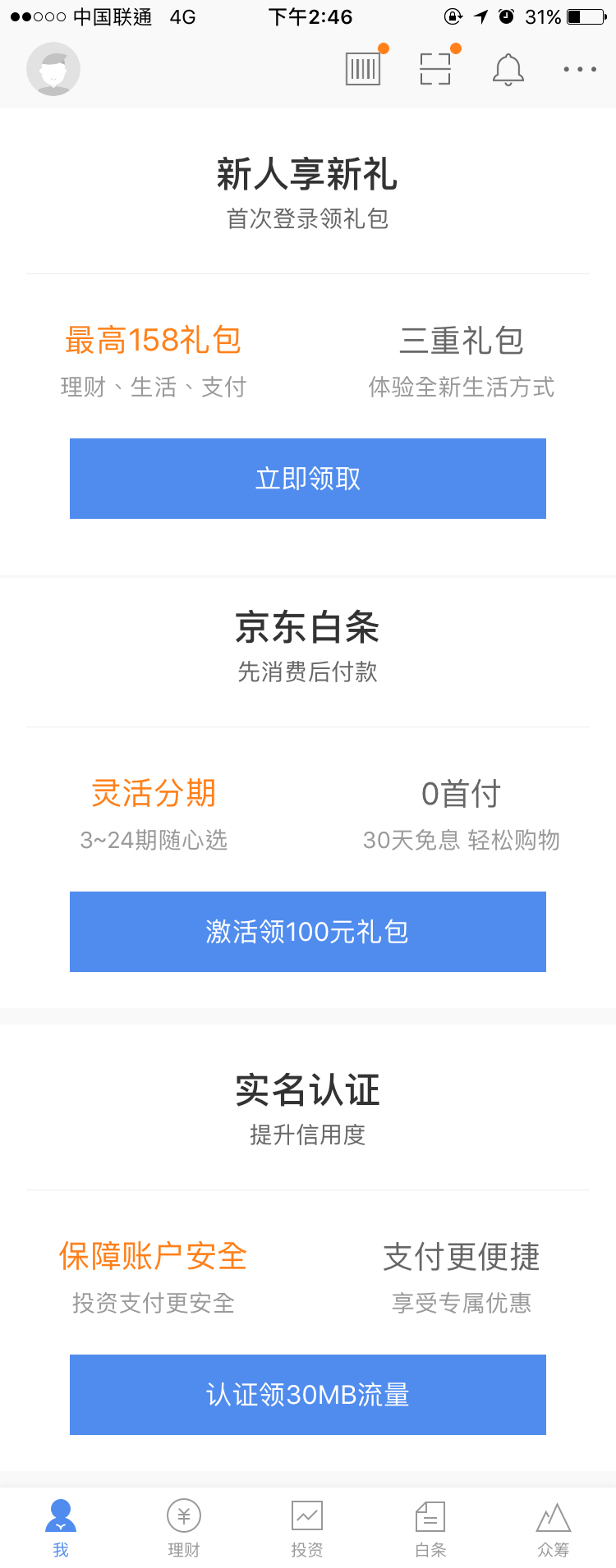This screenshot has width=616, height=1568.
Task: Open the three-dot overflow menu
Action: (580, 70)
